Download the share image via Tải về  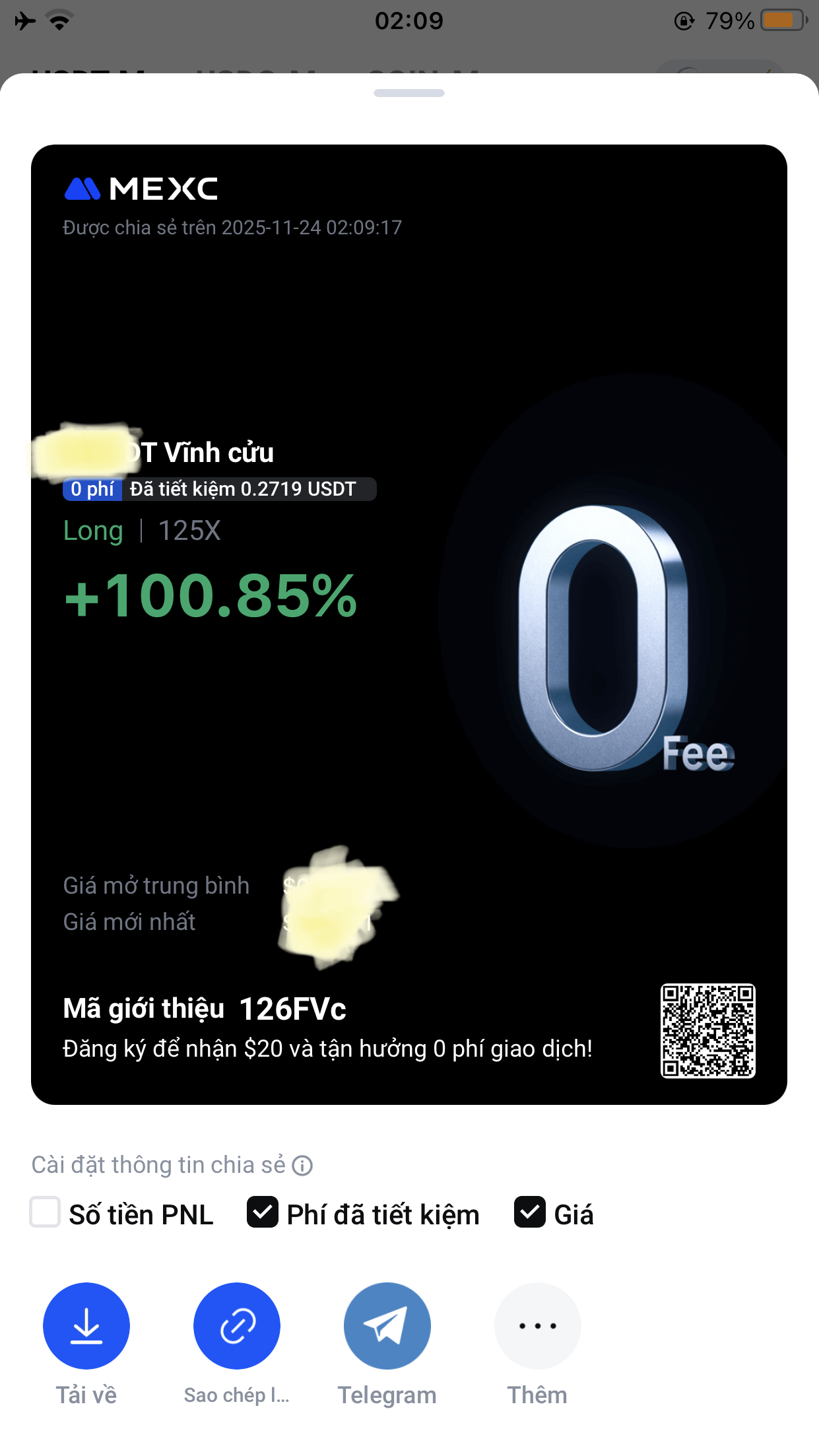point(86,1325)
